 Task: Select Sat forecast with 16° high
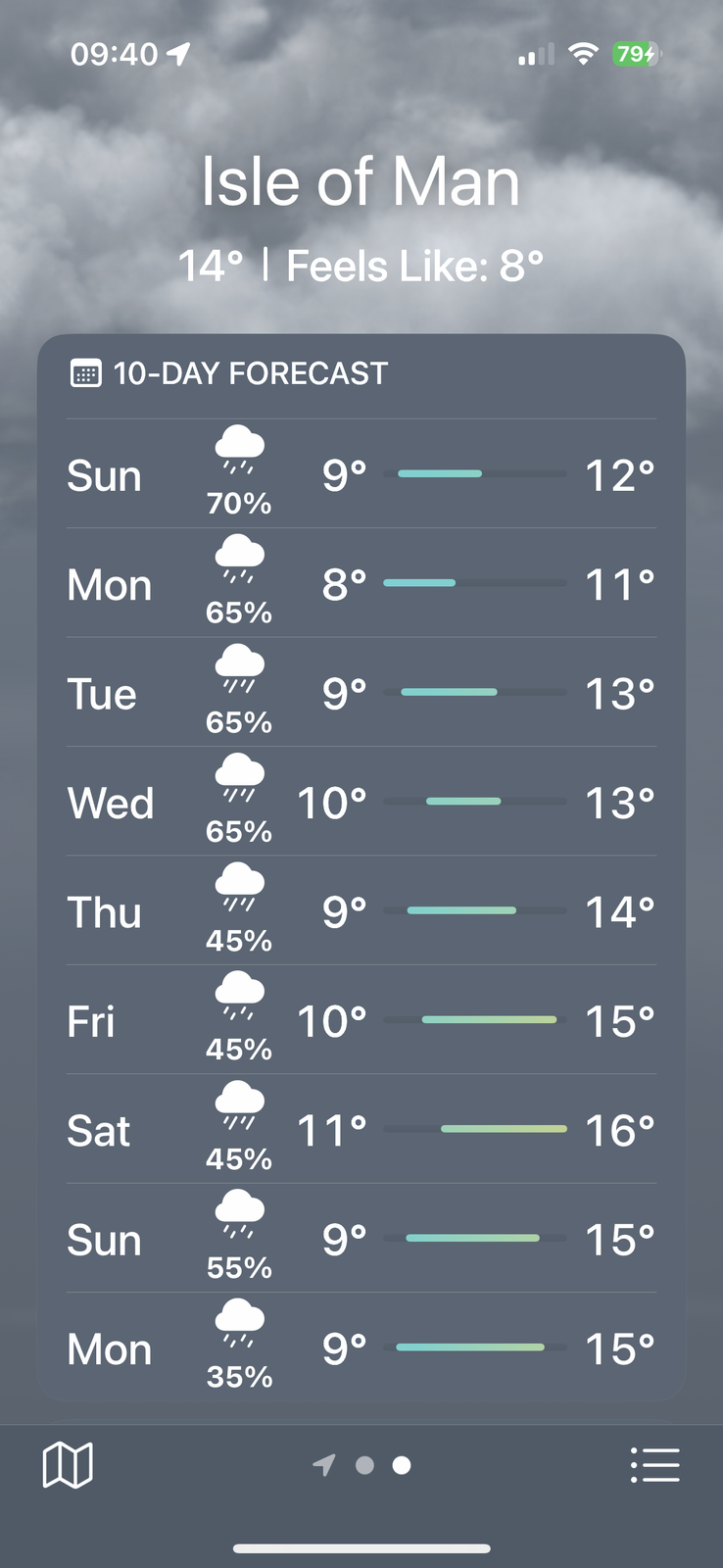click(x=361, y=1130)
